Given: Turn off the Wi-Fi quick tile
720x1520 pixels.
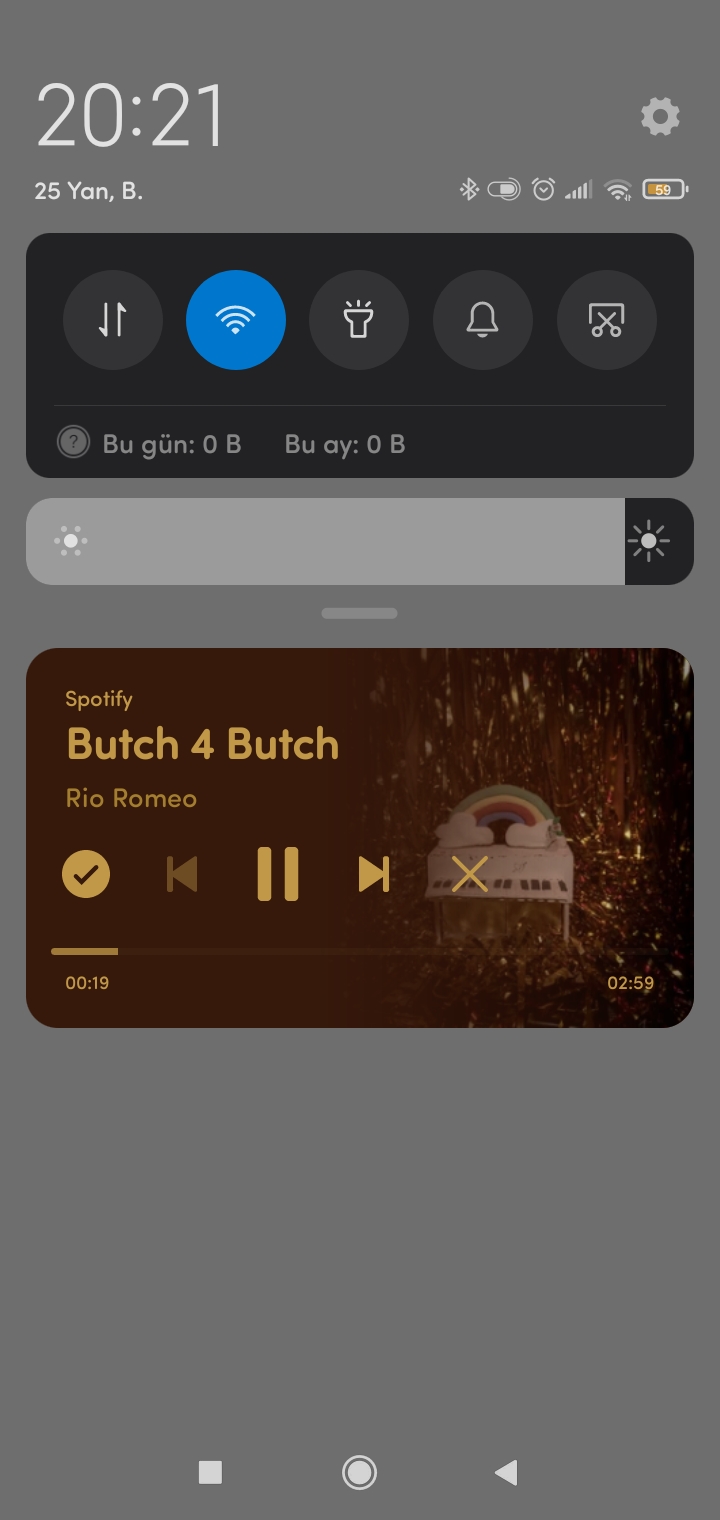Looking at the screenshot, I should coord(236,320).
